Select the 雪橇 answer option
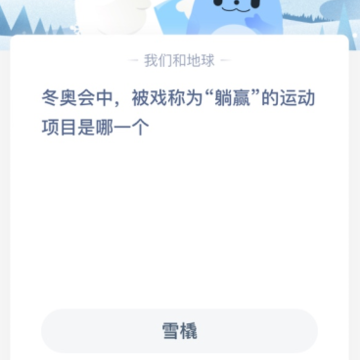Viewport: 360px width, 360px height. pos(179,331)
